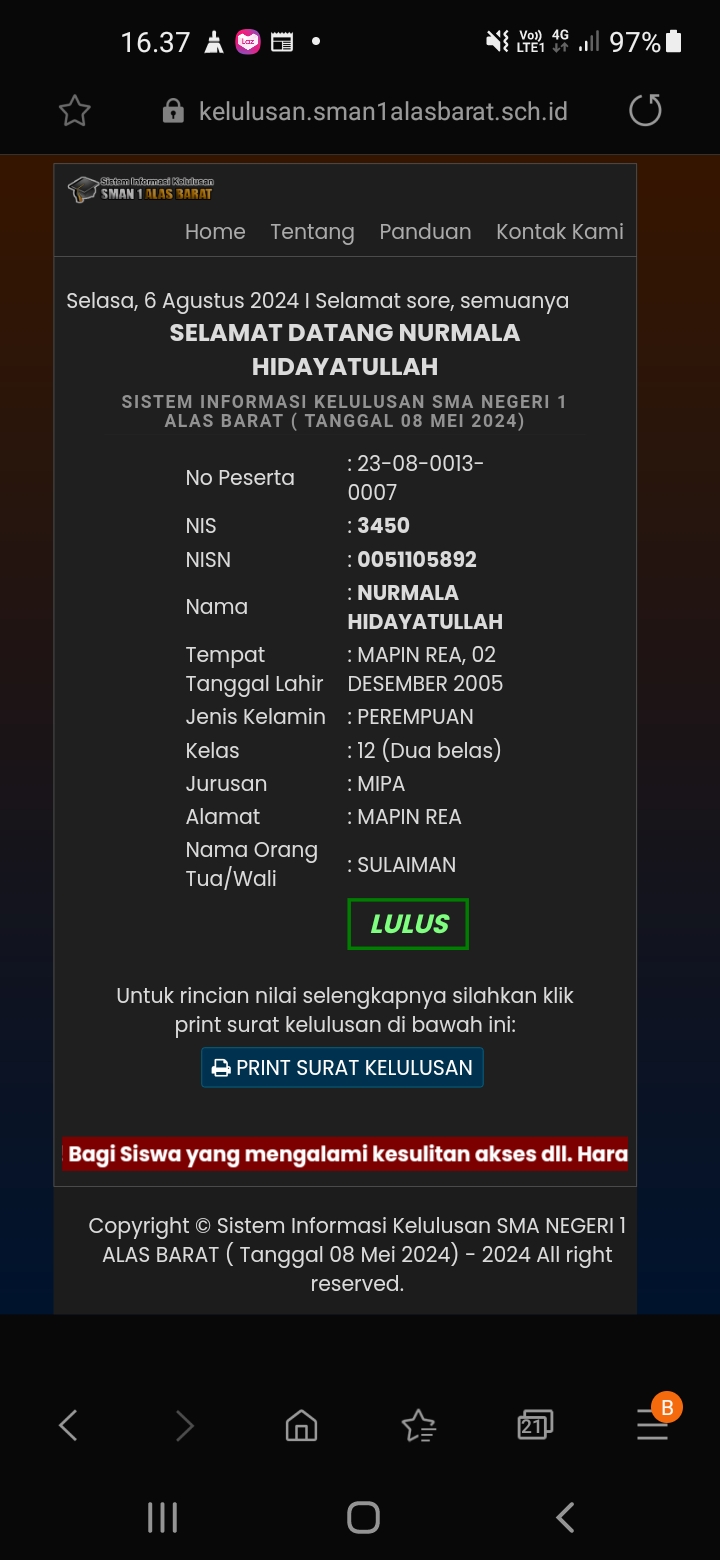Viewport: 720px width, 1560px height.
Task: Go to the Tentang page
Action: [x=312, y=232]
